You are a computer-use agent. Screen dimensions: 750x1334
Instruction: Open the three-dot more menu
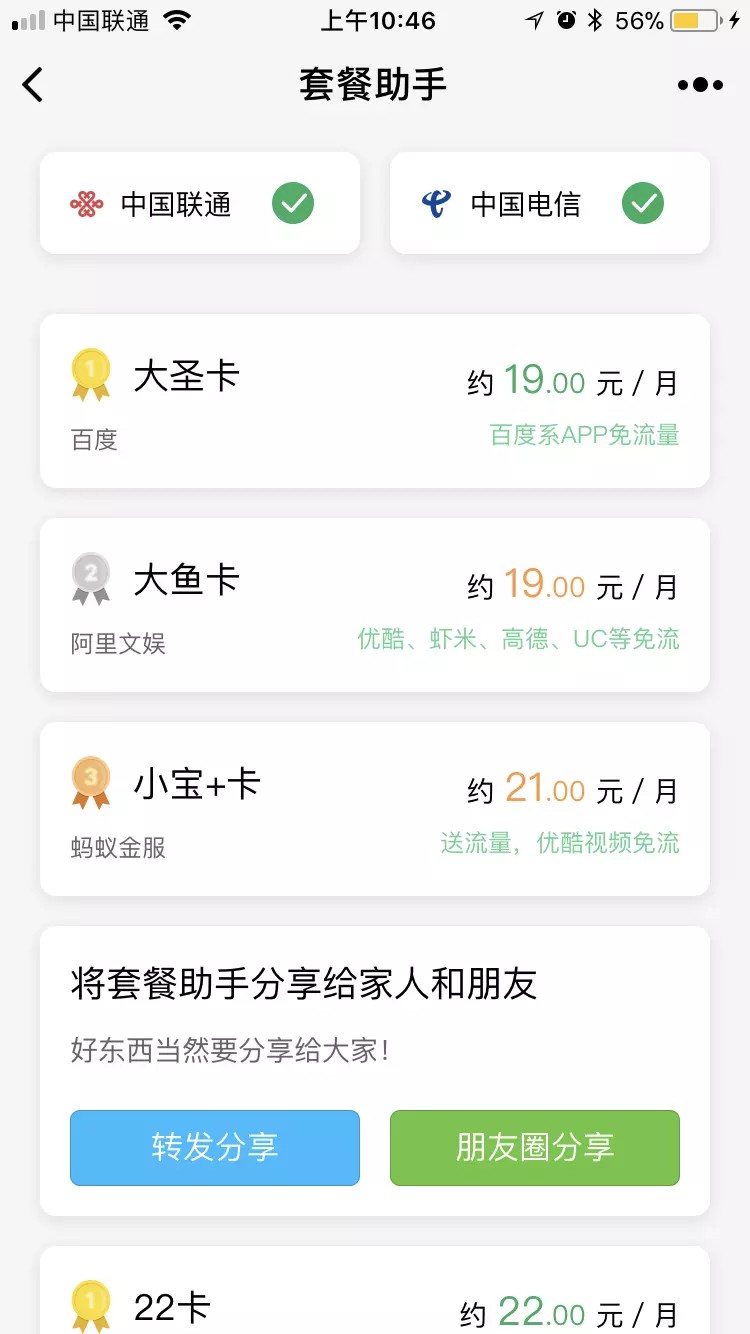click(x=700, y=85)
